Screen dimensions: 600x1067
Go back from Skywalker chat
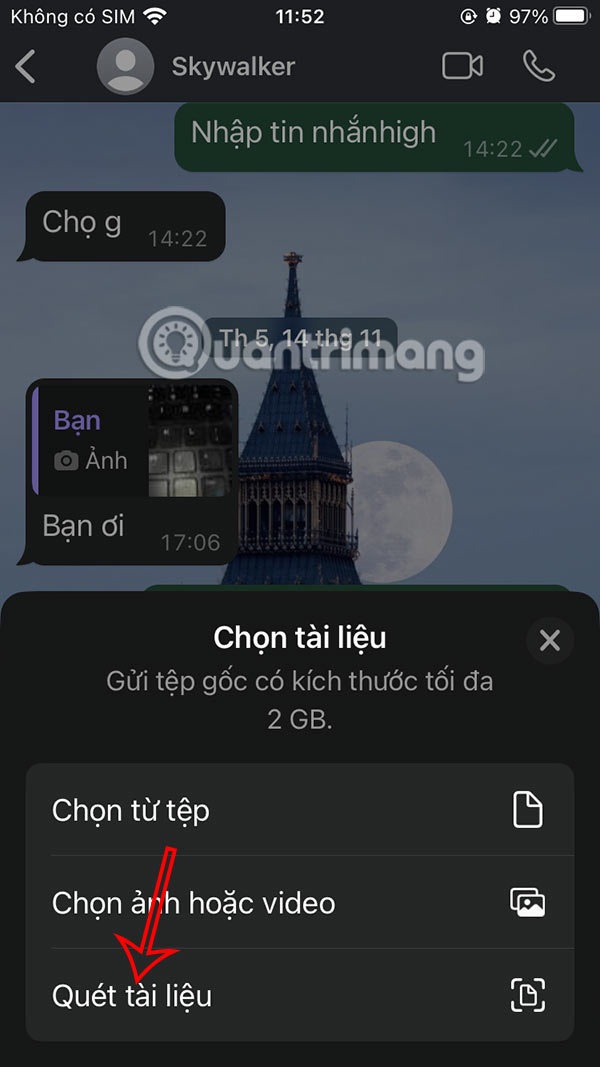click(x=27, y=67)
